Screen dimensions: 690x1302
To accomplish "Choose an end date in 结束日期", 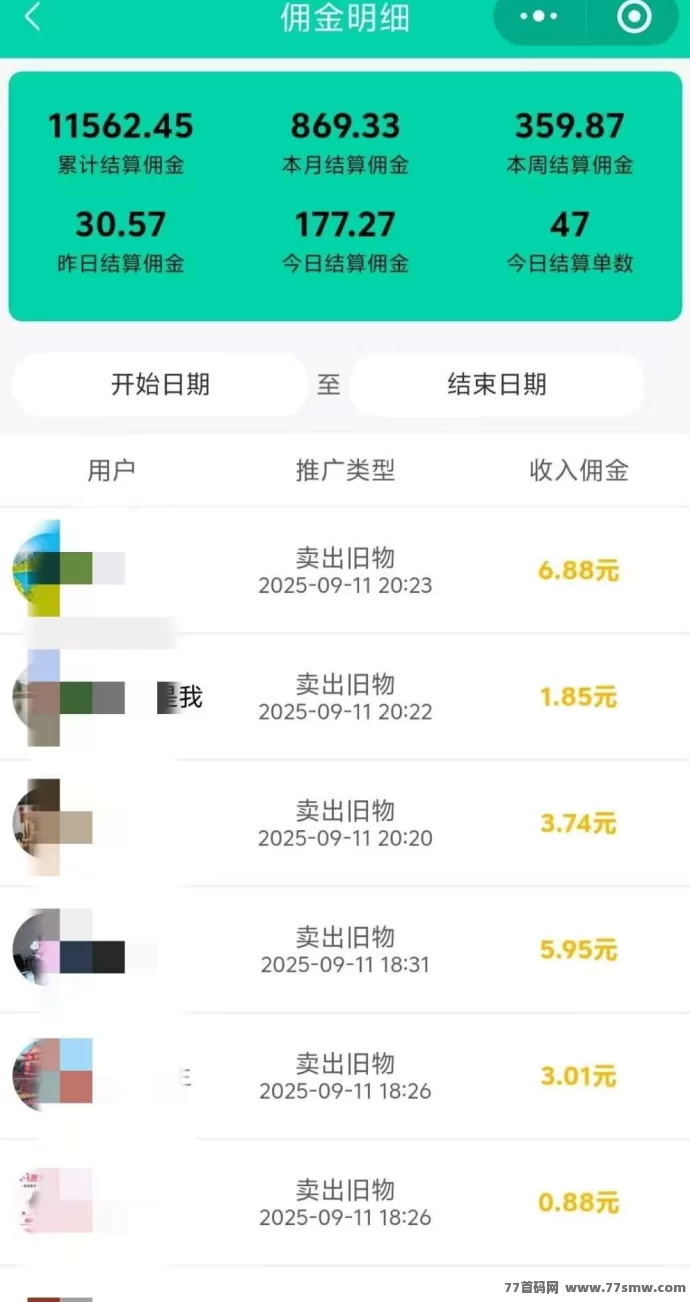I will pos(497,384).
